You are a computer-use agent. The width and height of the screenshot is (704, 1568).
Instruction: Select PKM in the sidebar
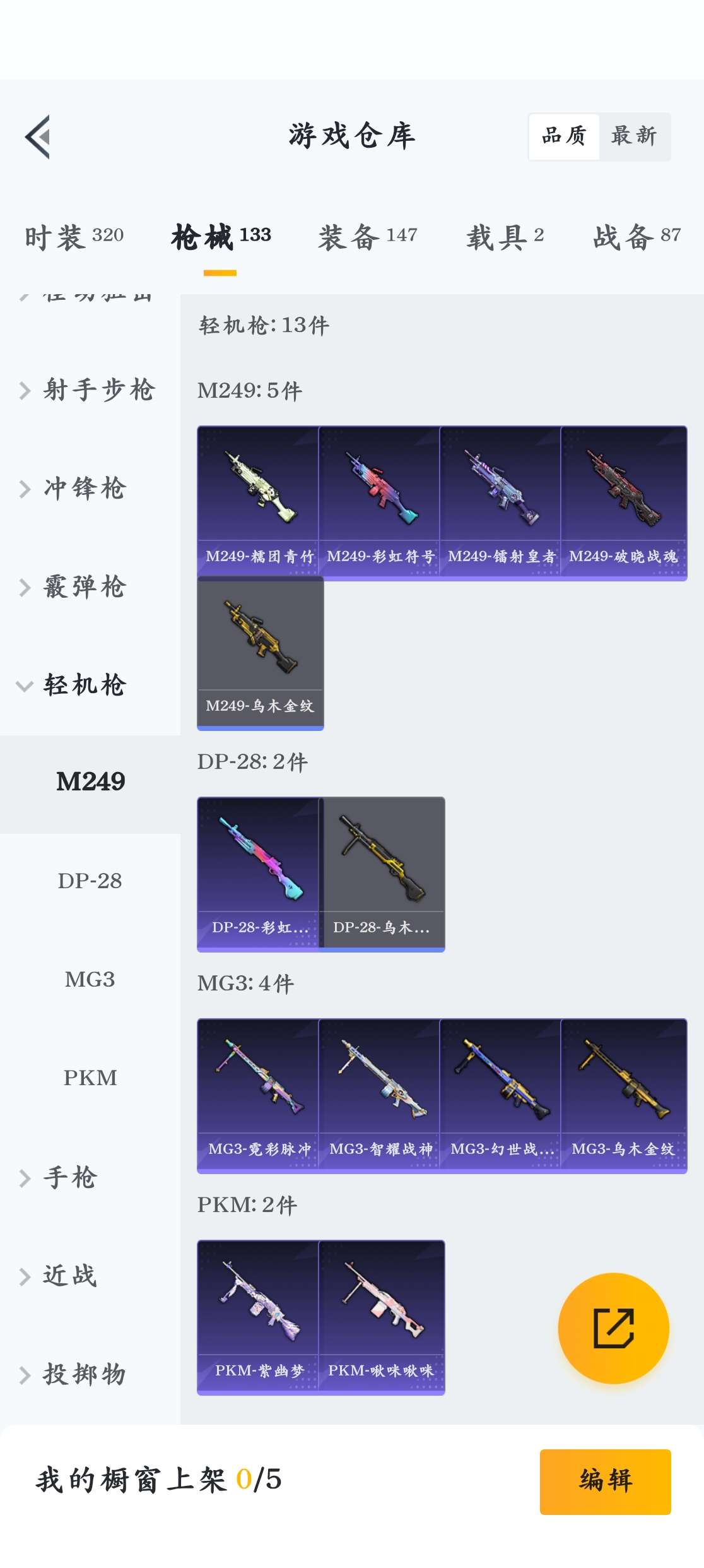pos(90,1078)
